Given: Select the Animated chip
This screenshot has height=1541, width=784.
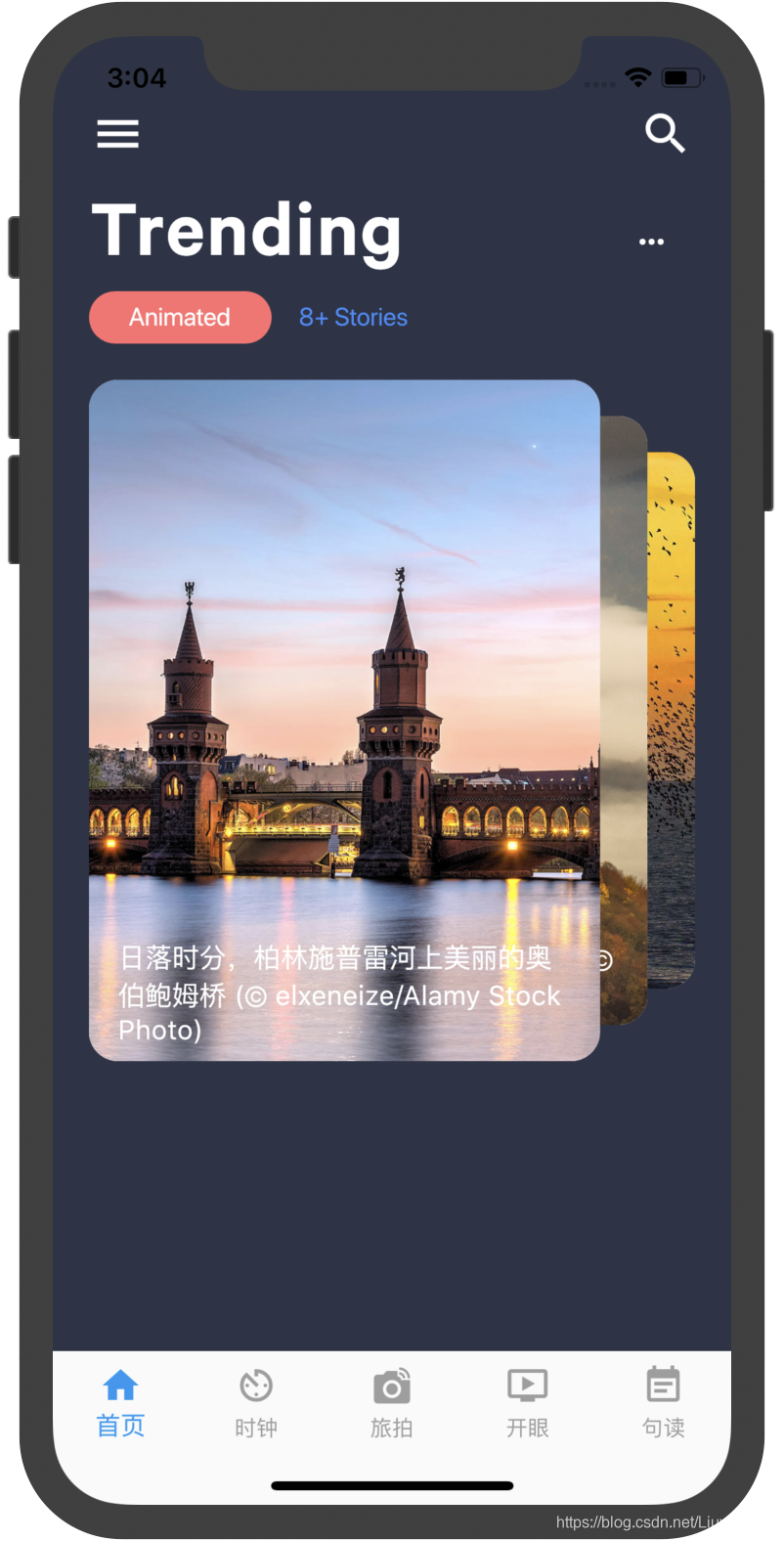Looking at the screenshot, I should coord(180,318).
